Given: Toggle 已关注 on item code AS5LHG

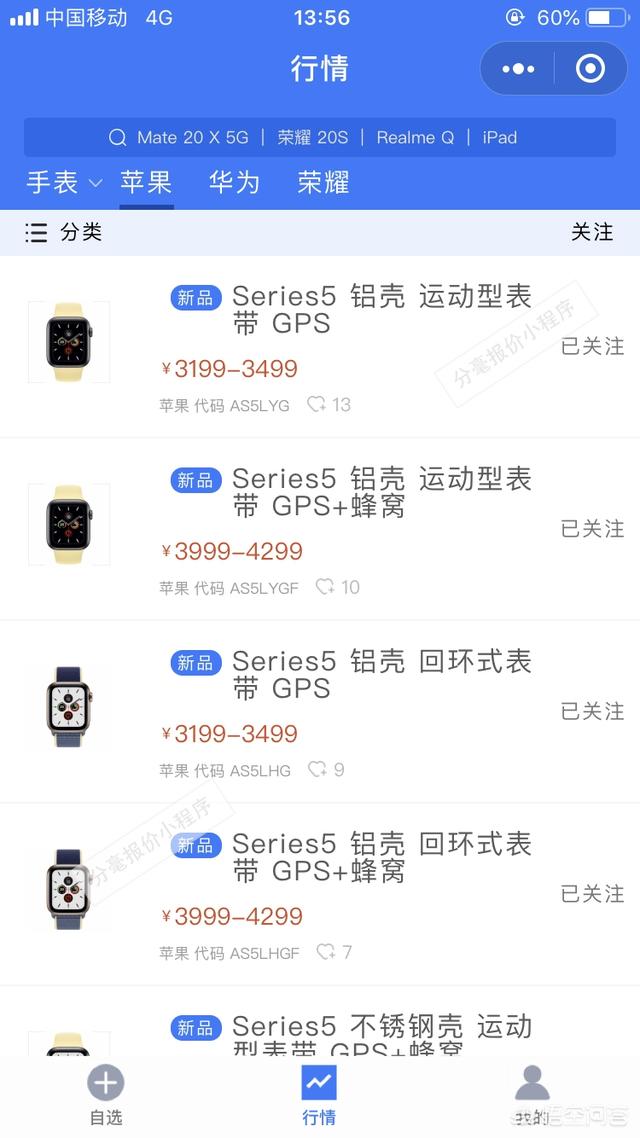Looking at the screenshot, I should coord(592,711).
